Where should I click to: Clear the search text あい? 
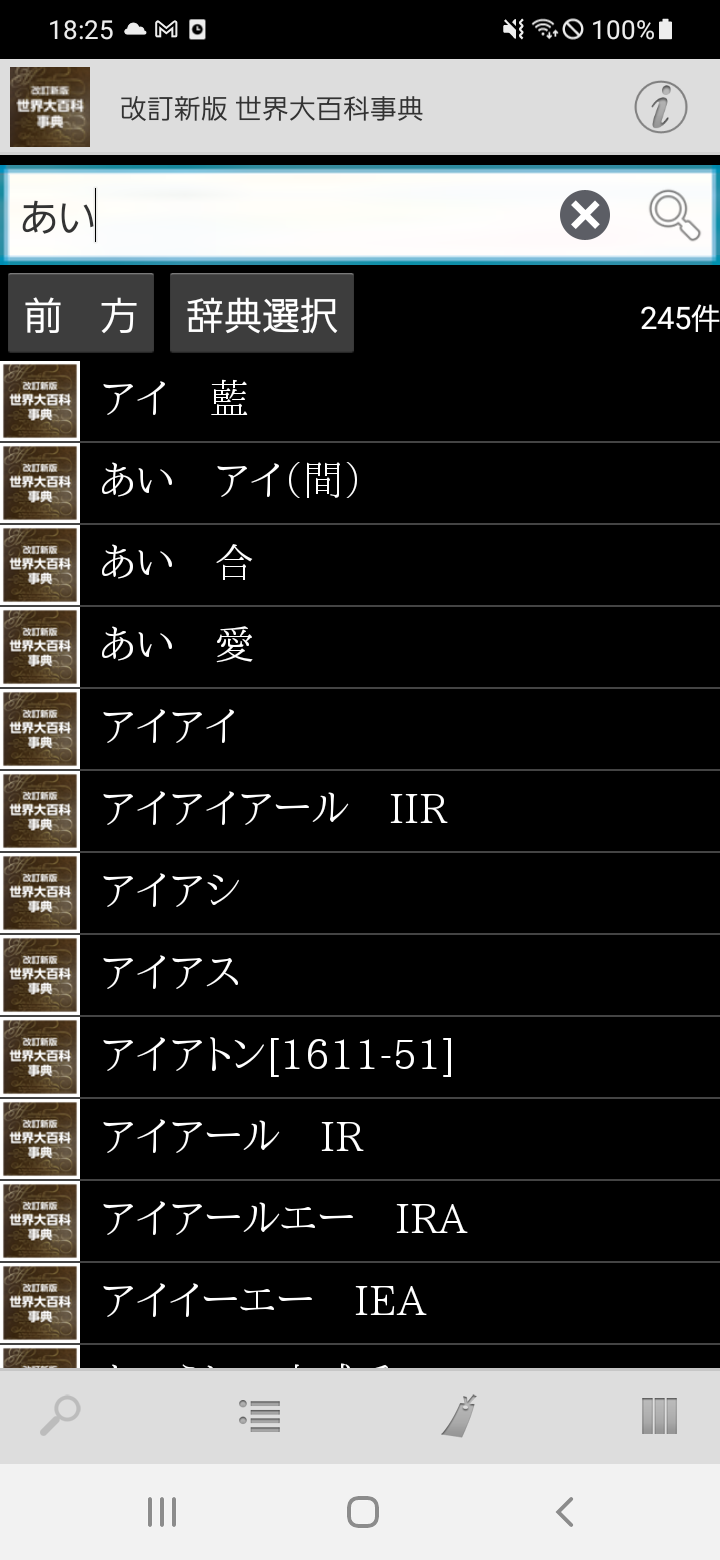click(585, 215)
